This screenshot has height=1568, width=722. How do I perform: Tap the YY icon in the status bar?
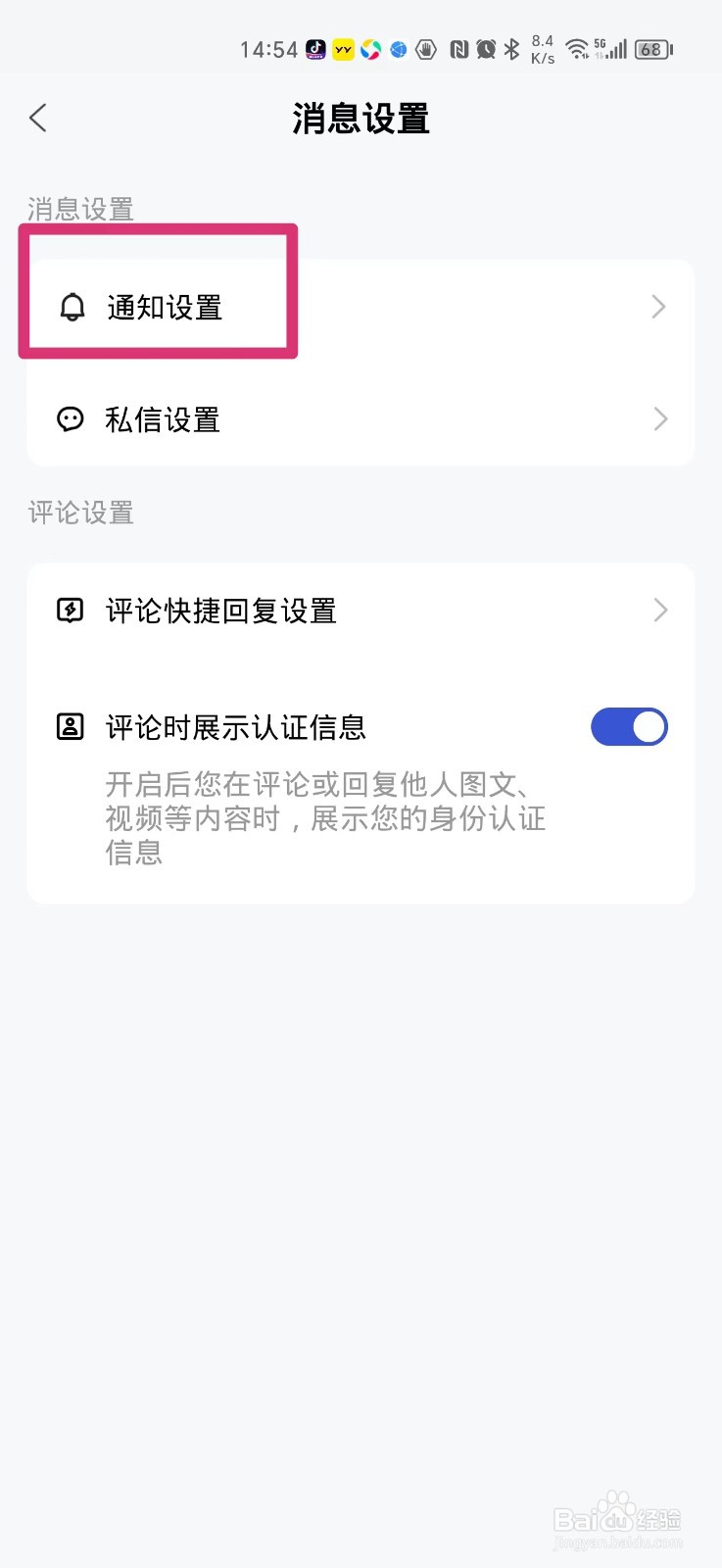(343, 49)
